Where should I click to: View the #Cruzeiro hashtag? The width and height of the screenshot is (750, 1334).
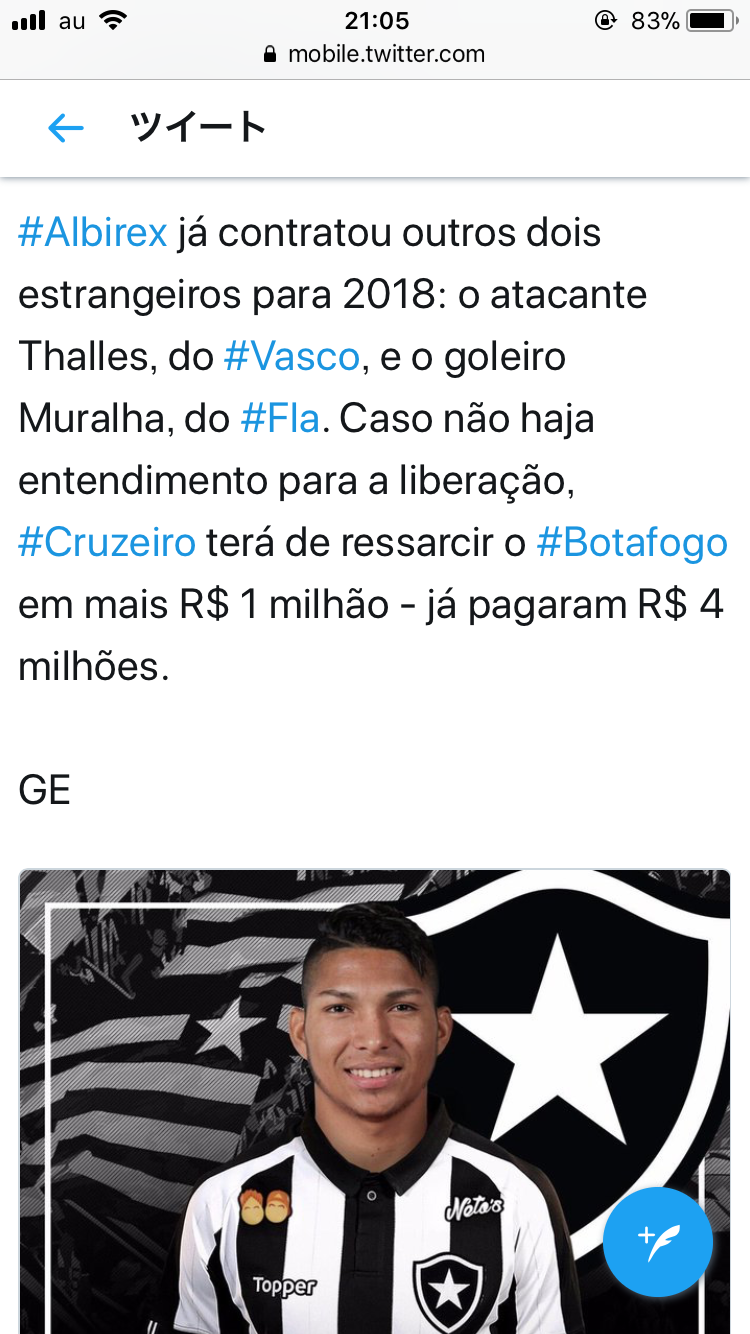(x=108, y=543)
